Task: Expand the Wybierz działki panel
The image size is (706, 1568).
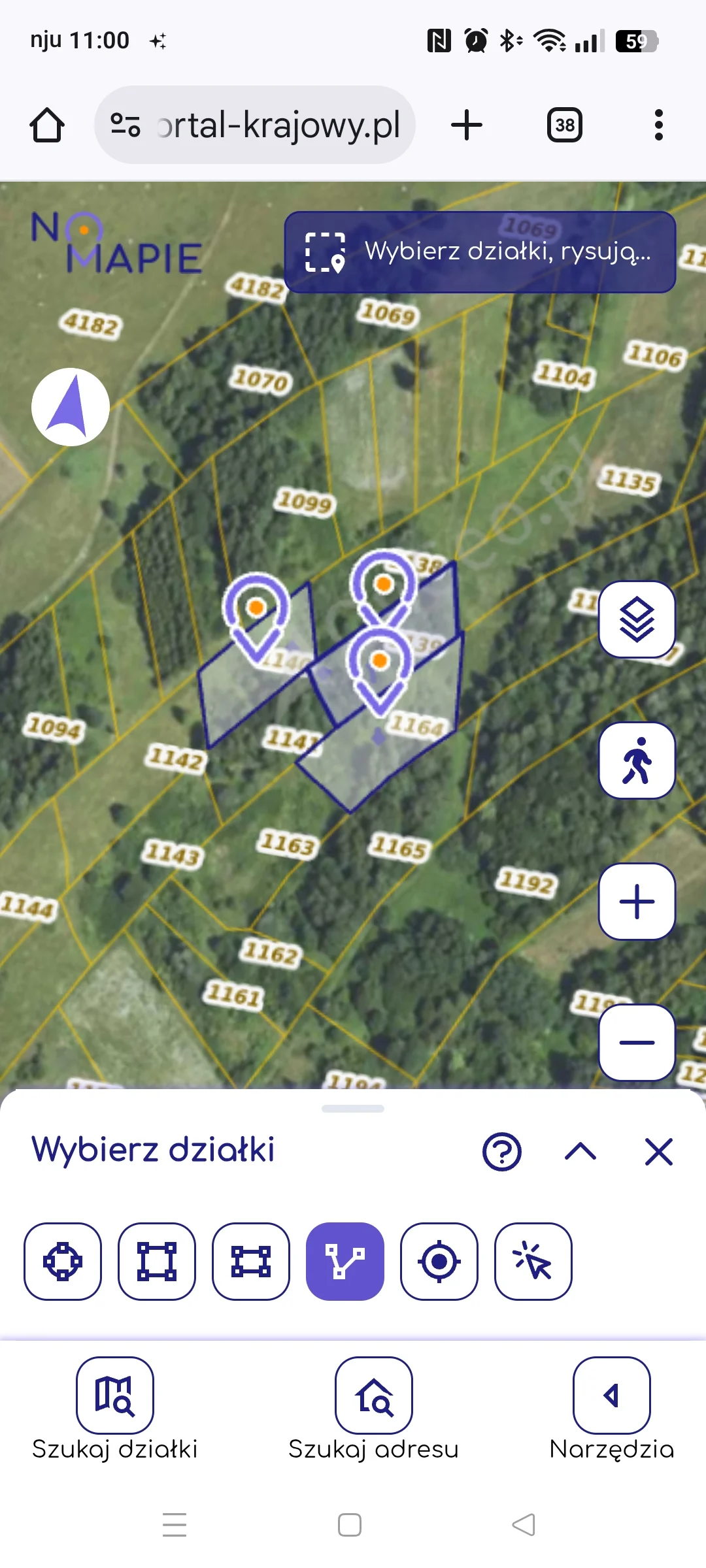Action: 580,1152
